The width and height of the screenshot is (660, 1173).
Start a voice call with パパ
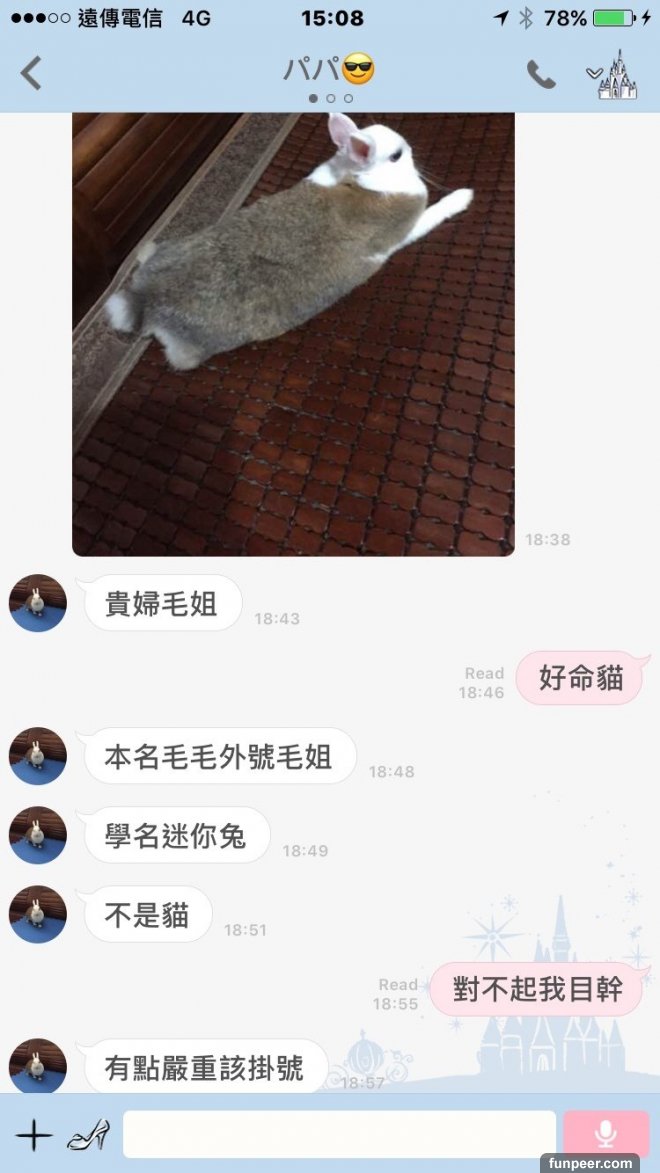point(541,75)
